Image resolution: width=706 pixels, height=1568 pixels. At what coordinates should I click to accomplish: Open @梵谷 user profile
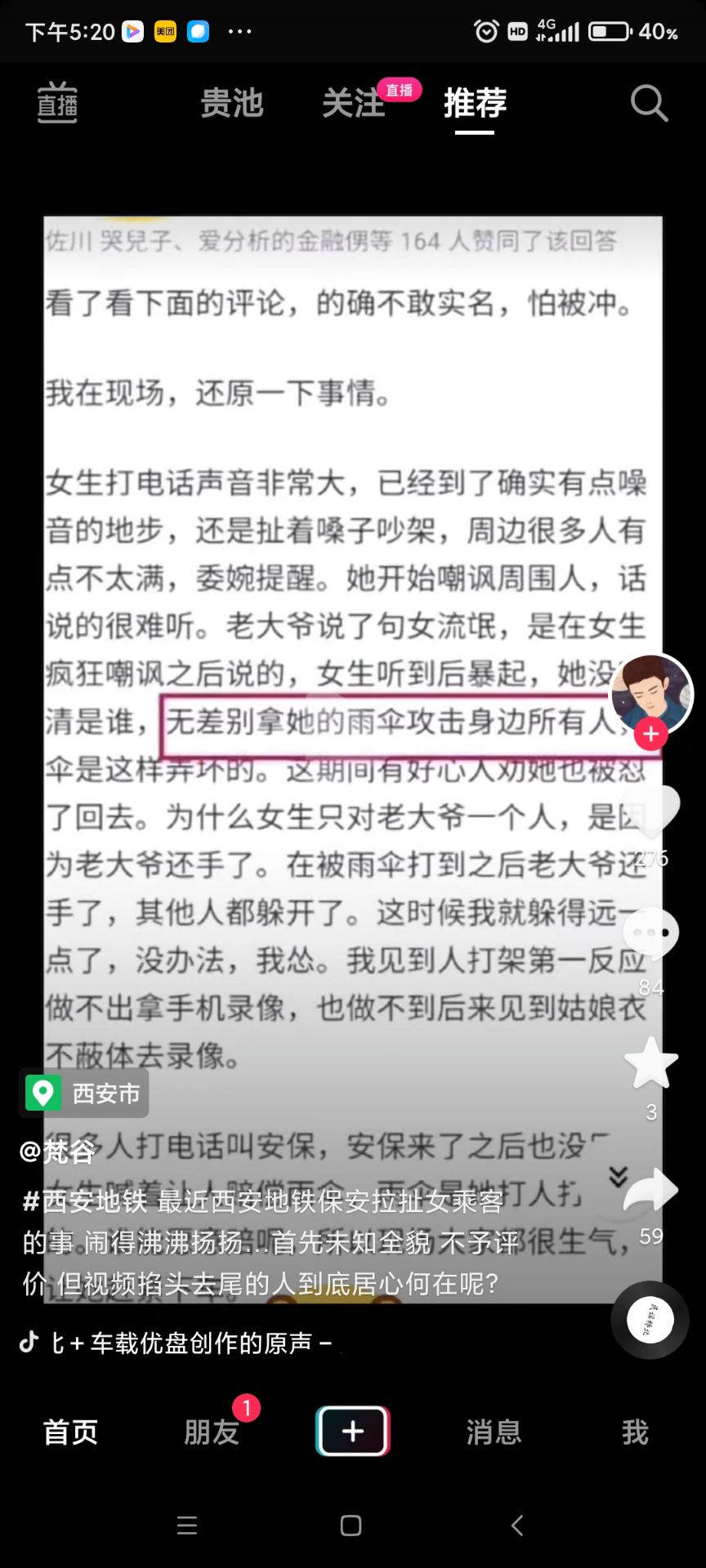(57, 1151)
